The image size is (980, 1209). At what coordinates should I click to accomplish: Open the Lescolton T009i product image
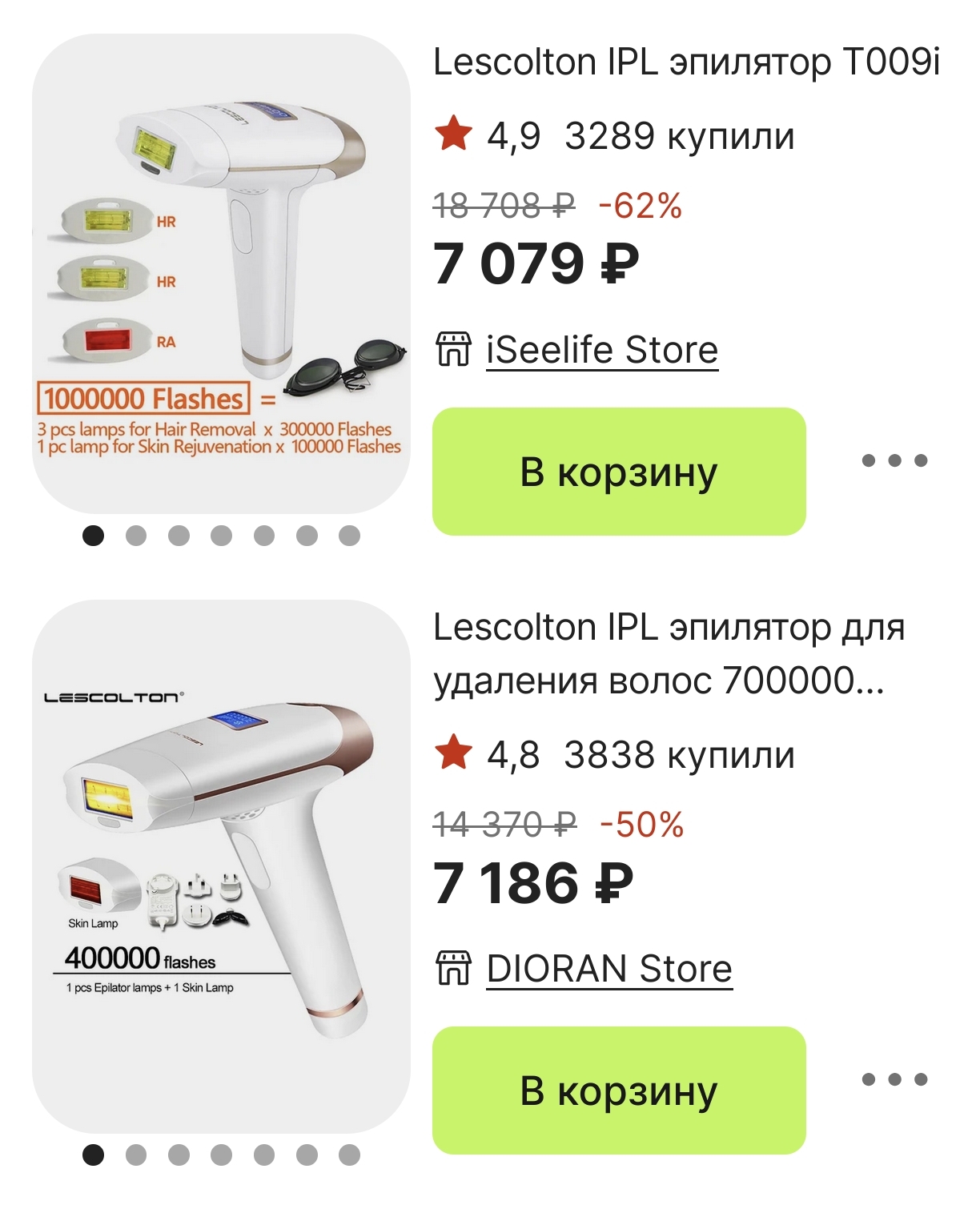(221, 274)
